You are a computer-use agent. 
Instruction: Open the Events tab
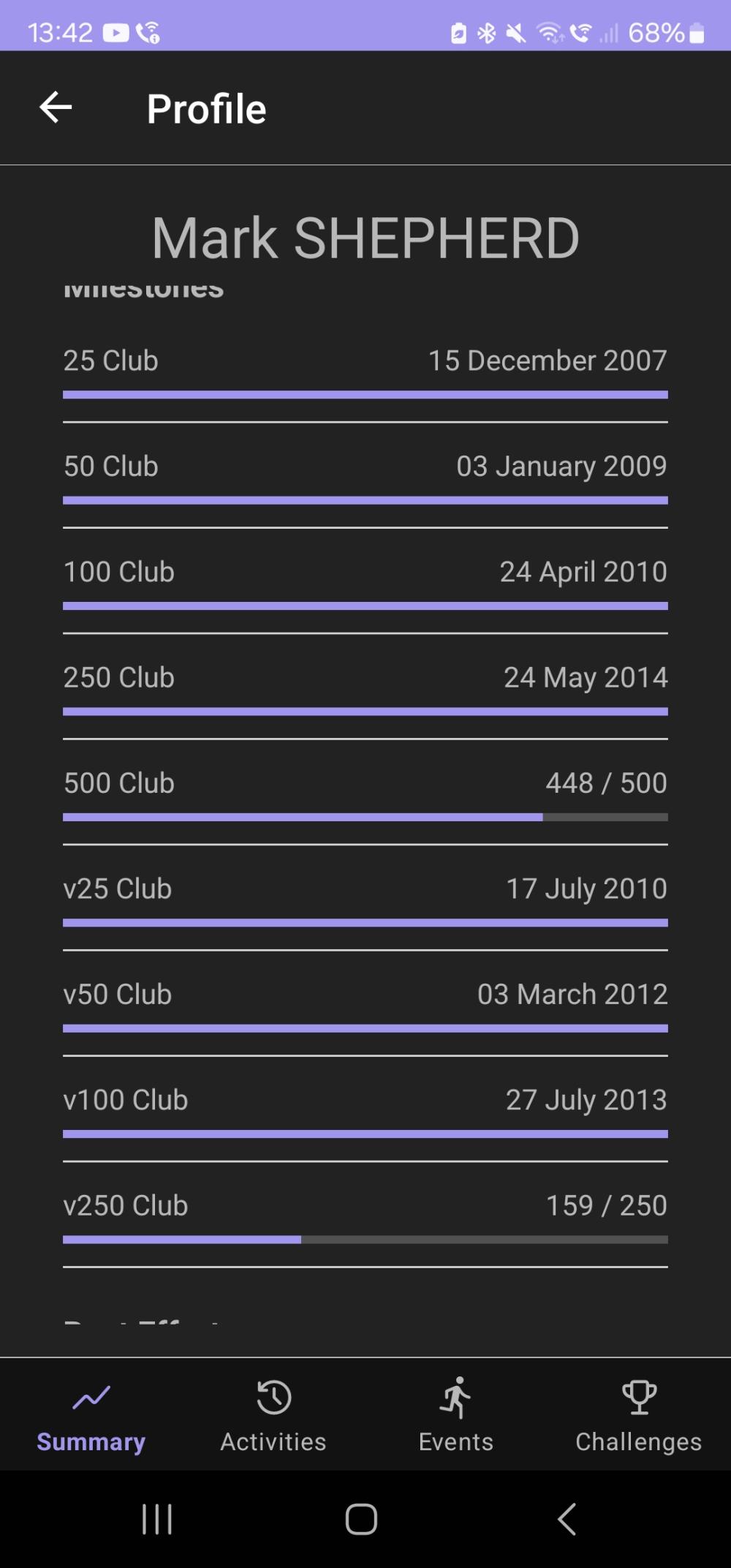(456, 1415)
